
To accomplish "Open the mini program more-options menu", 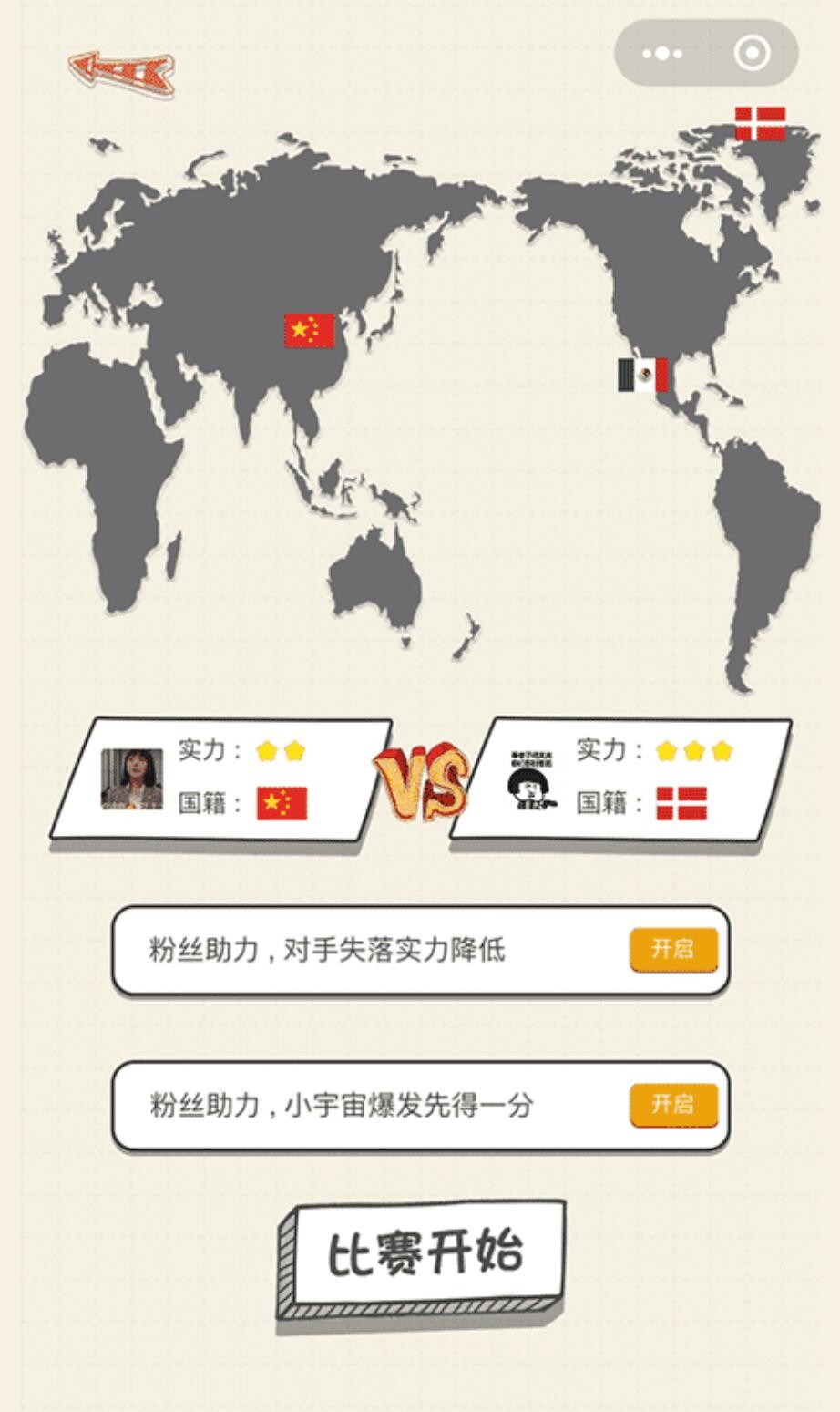I will [662, 54].
